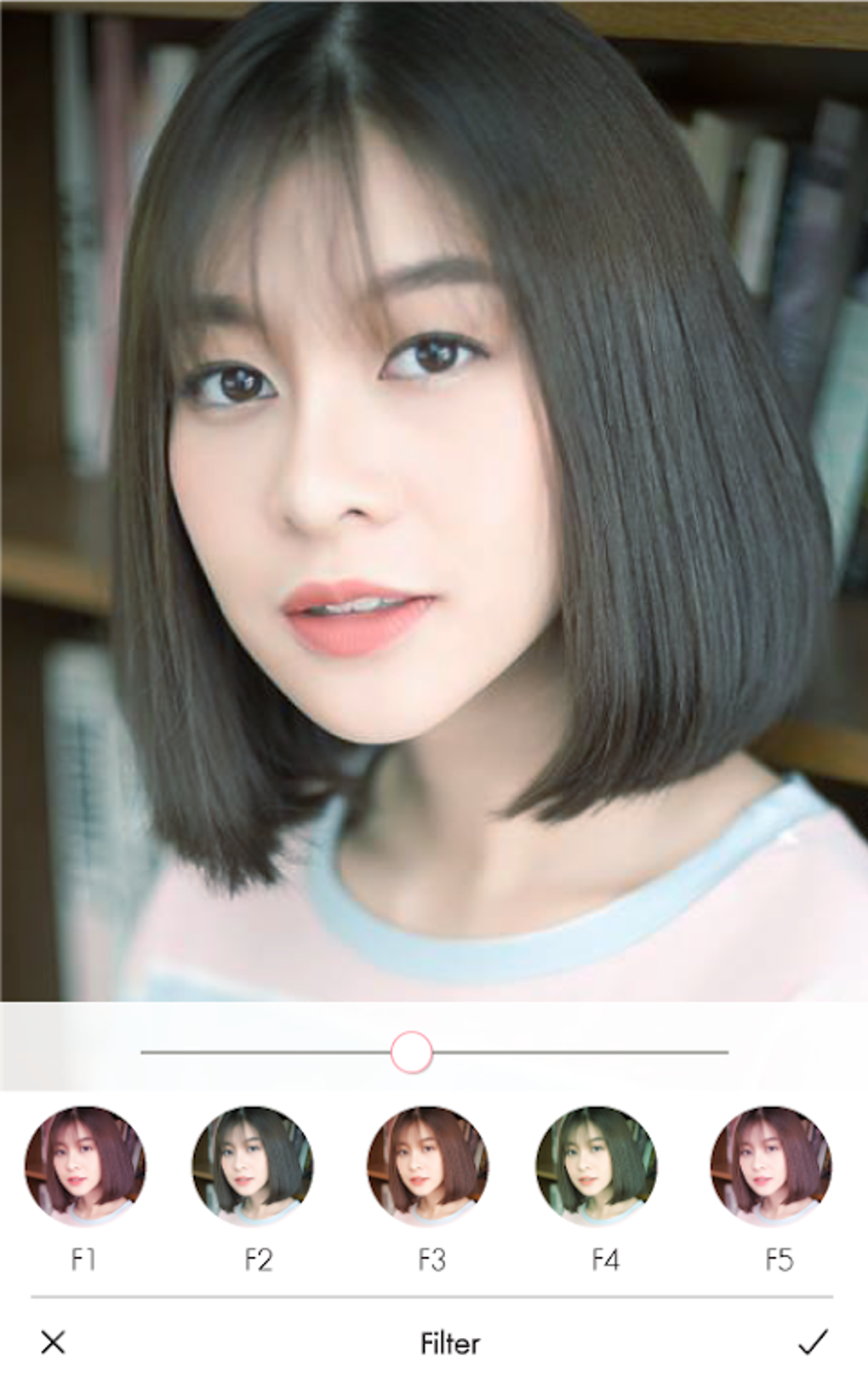Click the left end of the slider
The width and height of the screenshot is (868, 1389).
pyautogui.click(x=143, y=1052)
